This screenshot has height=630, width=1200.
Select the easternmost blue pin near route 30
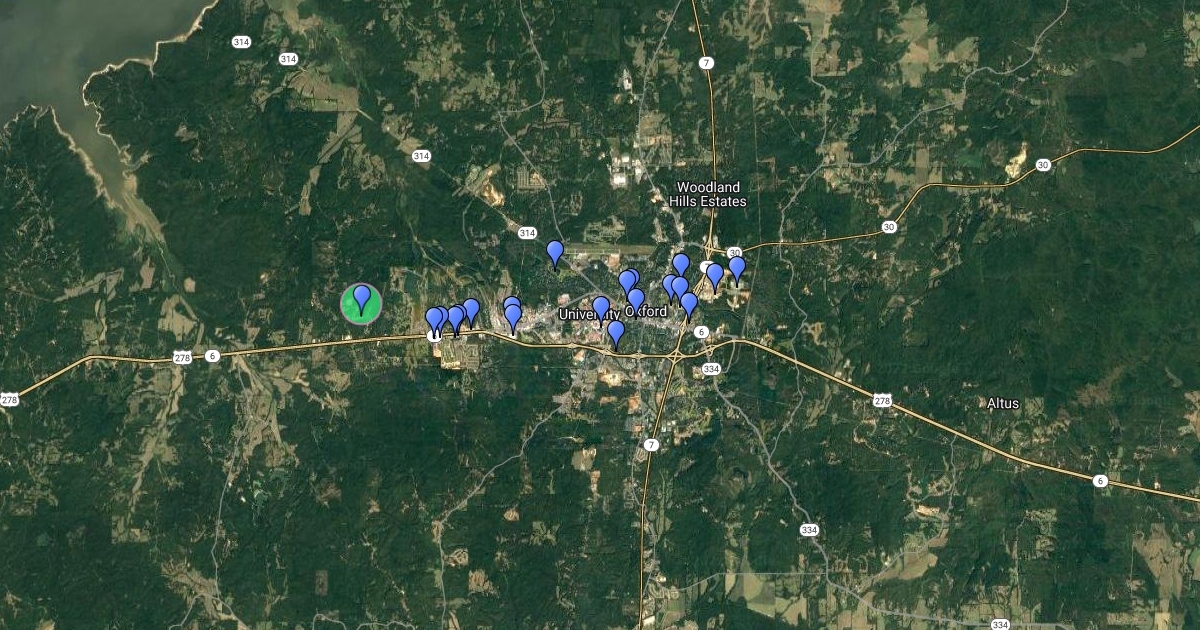(x=737, y=268)
